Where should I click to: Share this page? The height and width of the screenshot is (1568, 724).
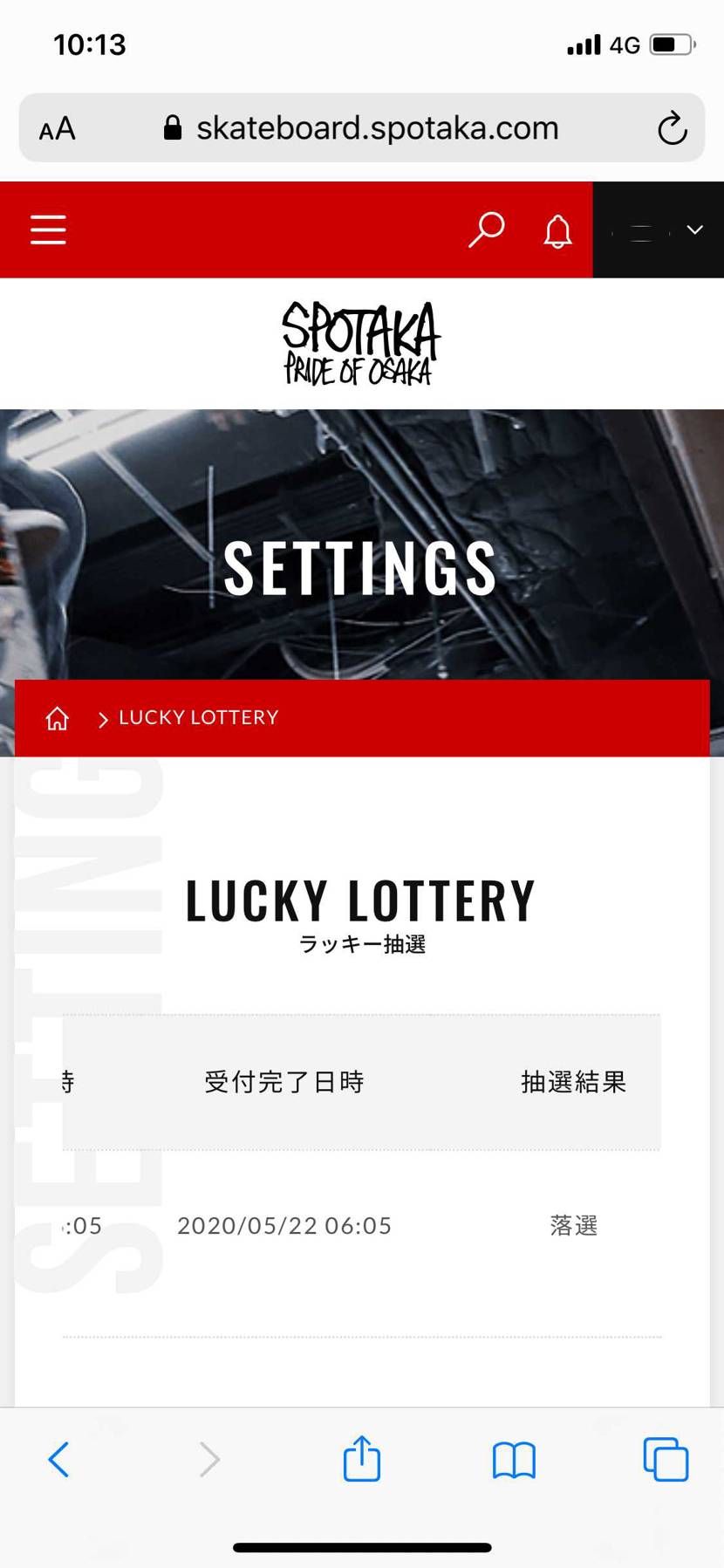click(x=361, y=1458)
